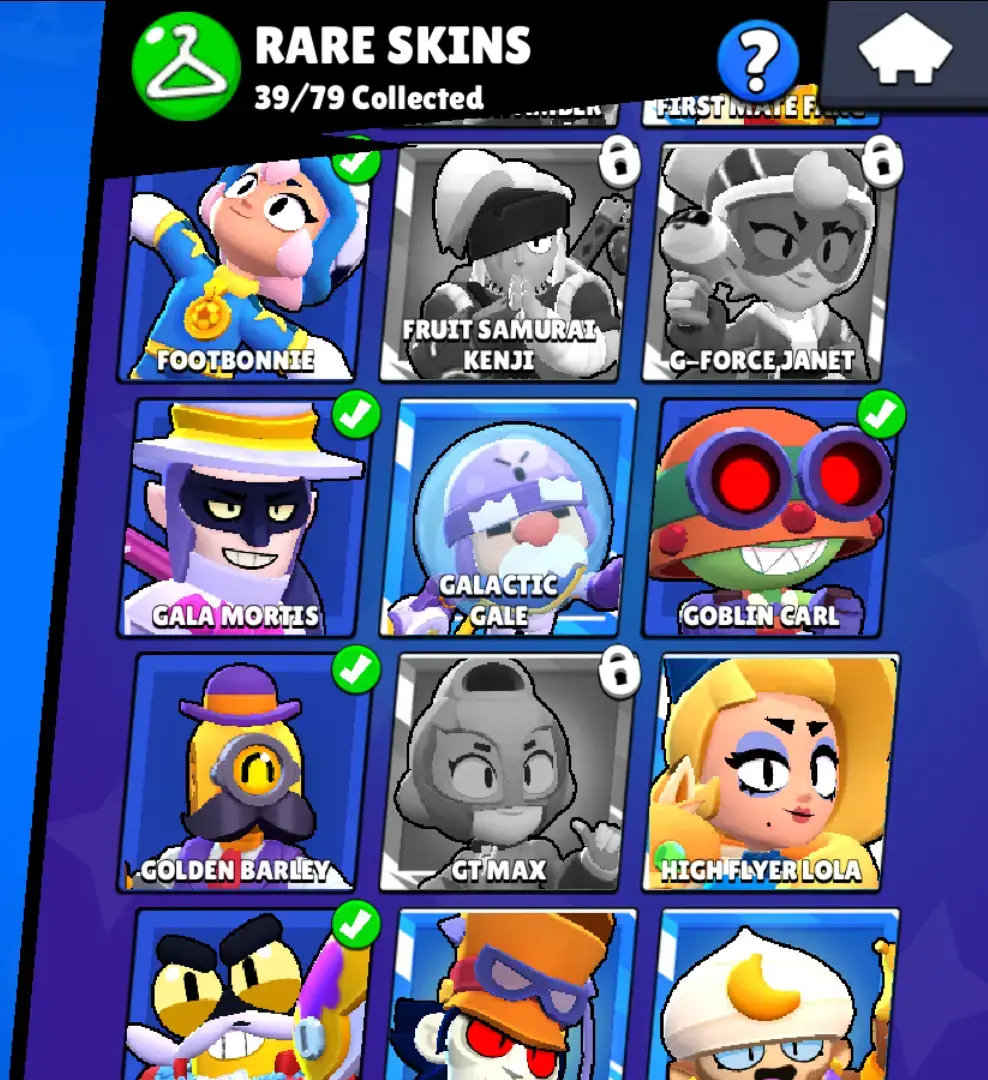View the Galactic Gale skin
Screen dimensions: 988x1080
tap(510, 517)
